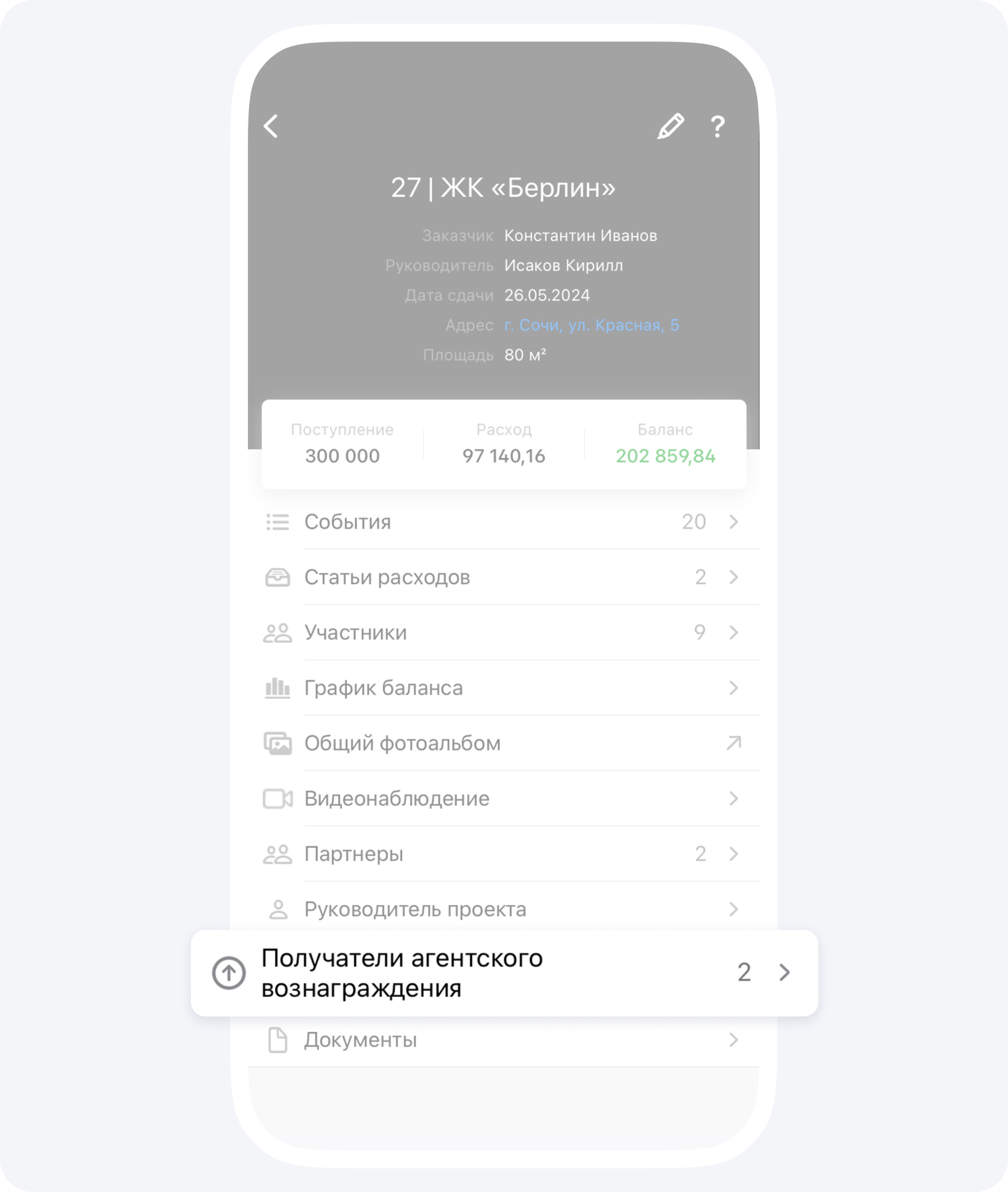Open Документы section
Image resolution: width=1008 pixels, height=1192 pixels.
(x=503, y=1040)
